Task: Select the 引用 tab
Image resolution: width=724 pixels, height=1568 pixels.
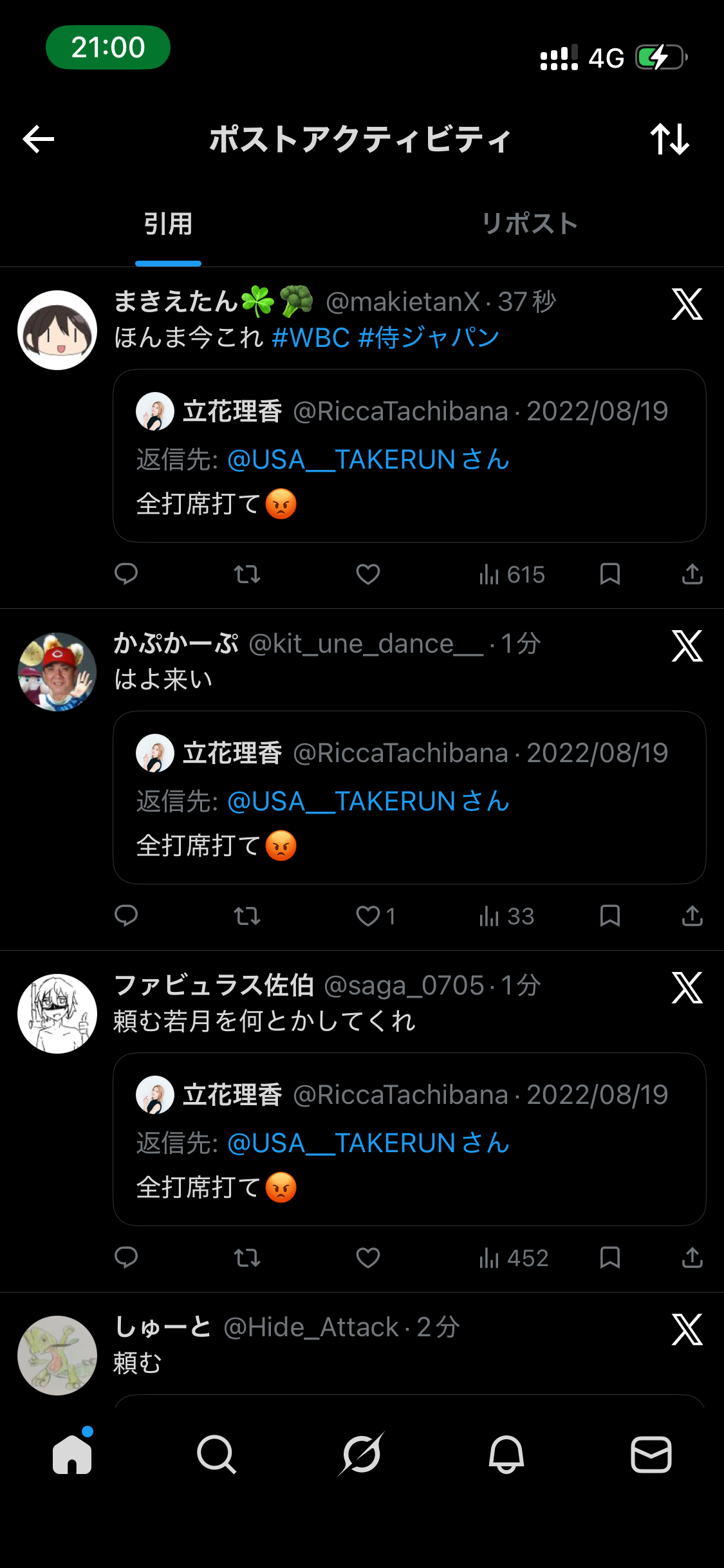Action: coord(168,224)
